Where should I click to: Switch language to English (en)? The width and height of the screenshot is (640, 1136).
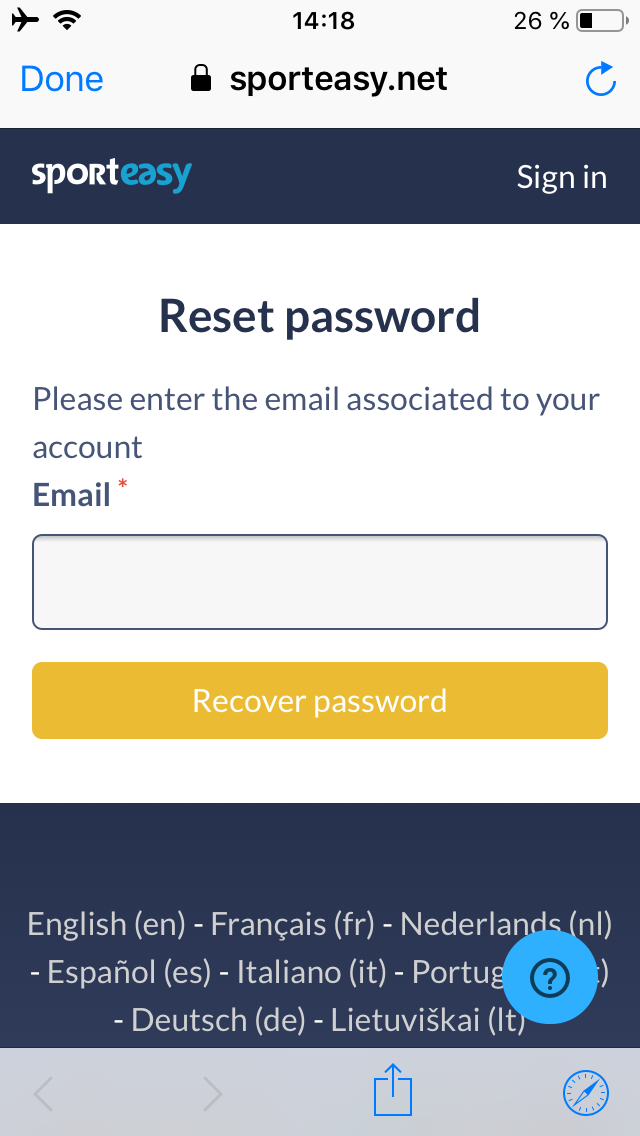point(107,924)
